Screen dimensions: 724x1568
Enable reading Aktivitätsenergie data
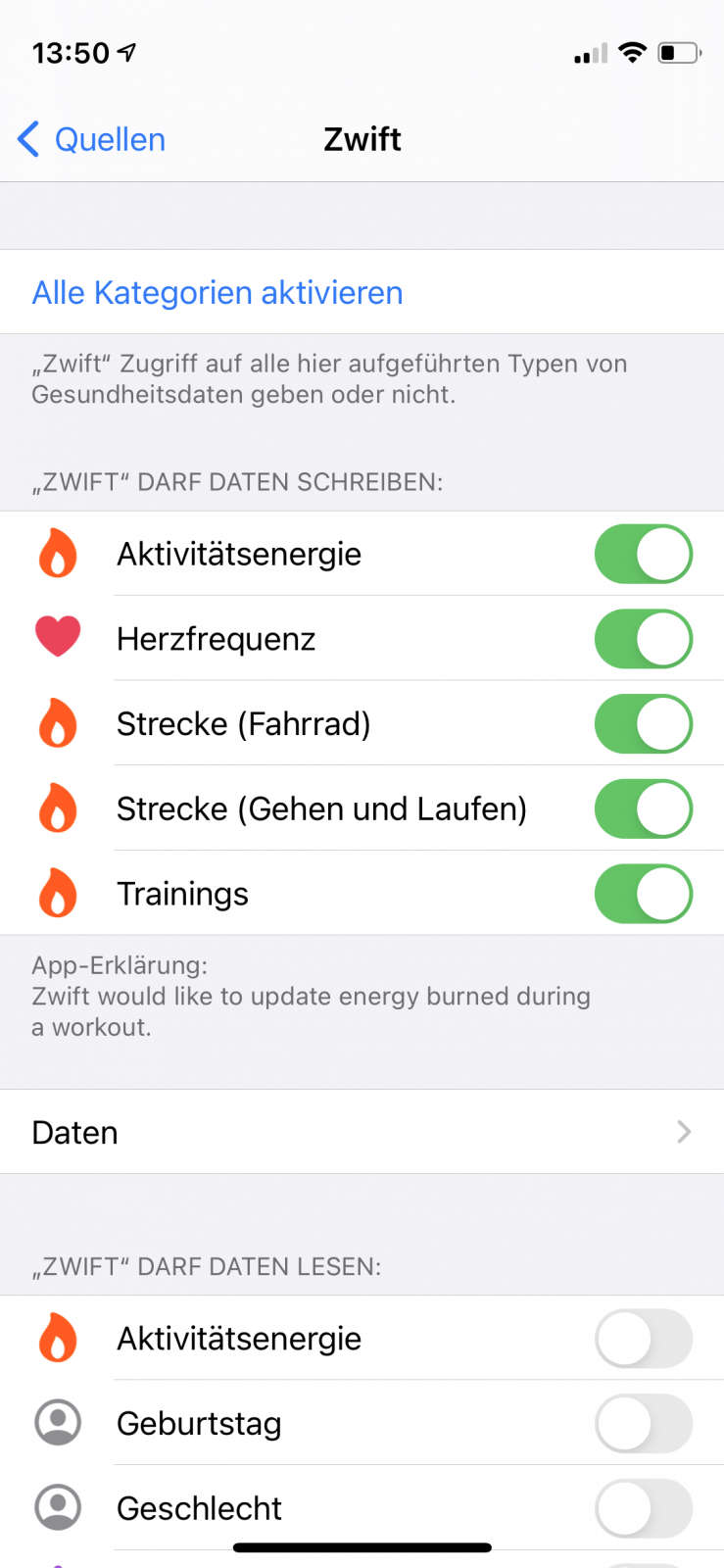643,1339
